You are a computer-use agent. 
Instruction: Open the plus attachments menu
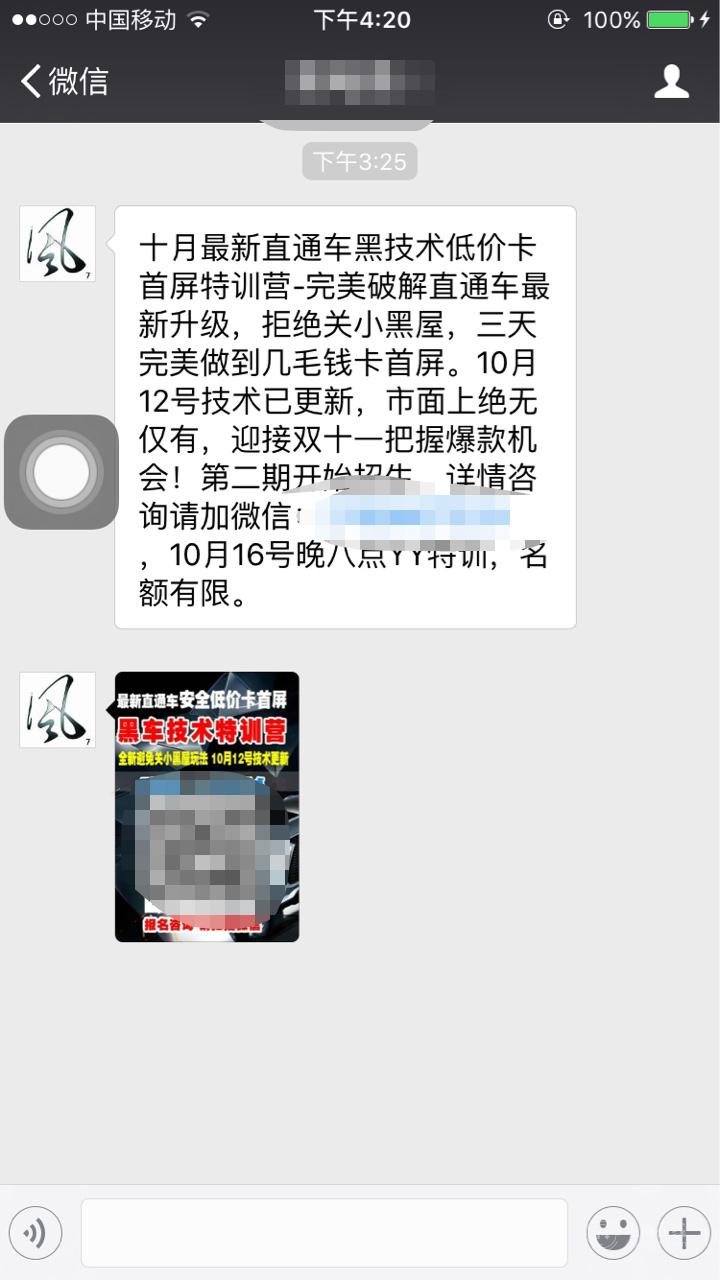point(684,1233)
